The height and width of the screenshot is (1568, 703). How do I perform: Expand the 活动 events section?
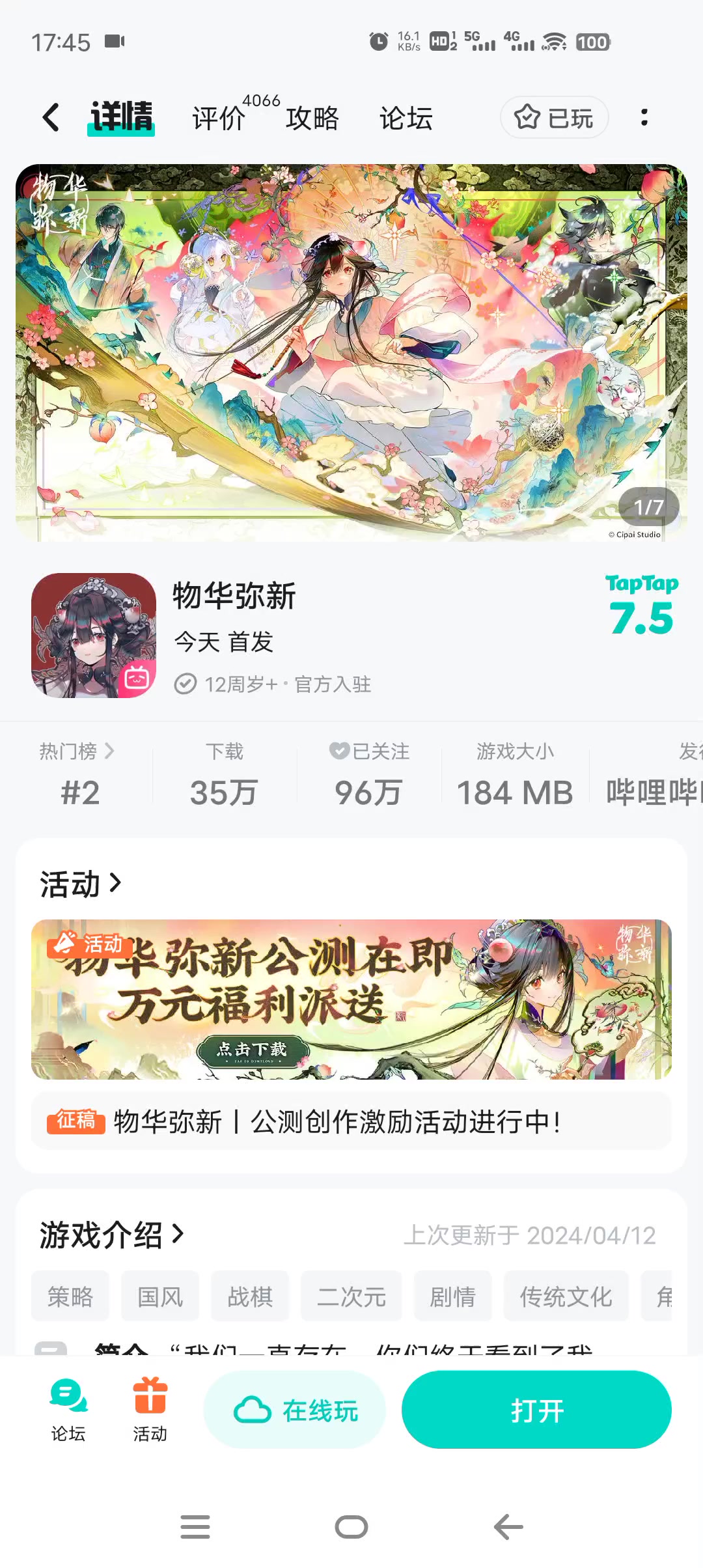(x=80, y=884)
